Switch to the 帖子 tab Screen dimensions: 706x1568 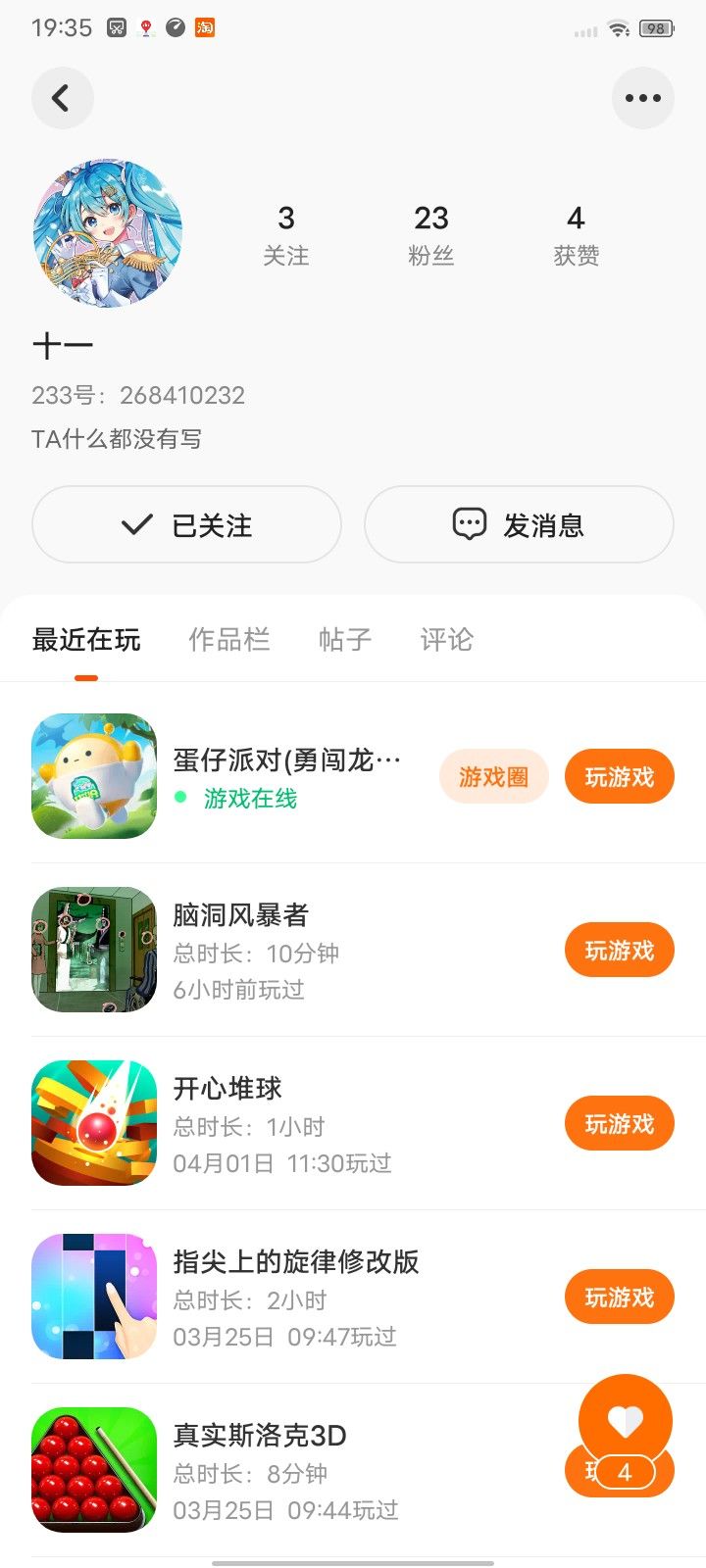click(x=344, y=640)
